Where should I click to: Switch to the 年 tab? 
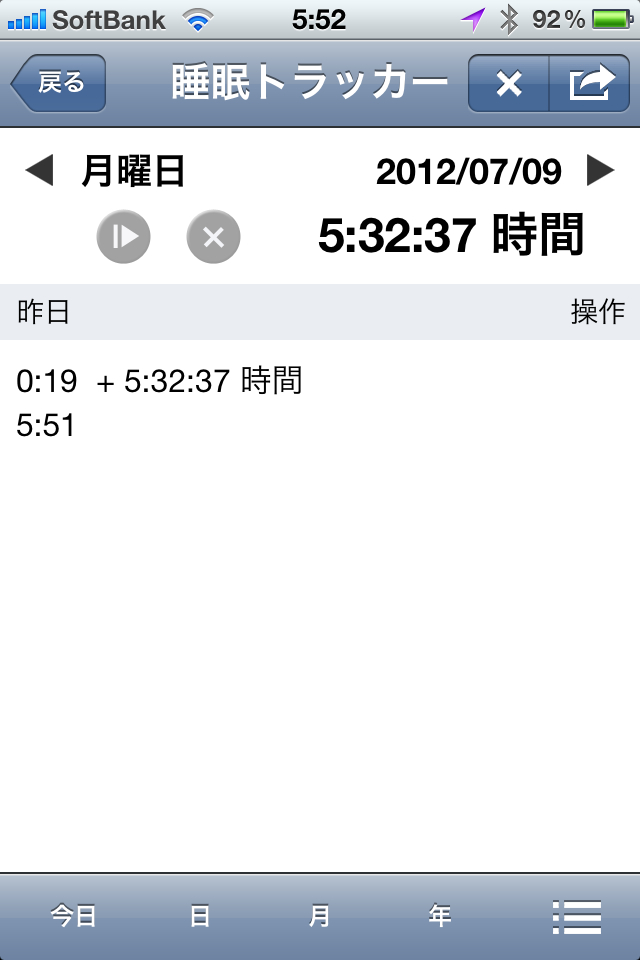[x=440, y=915]
